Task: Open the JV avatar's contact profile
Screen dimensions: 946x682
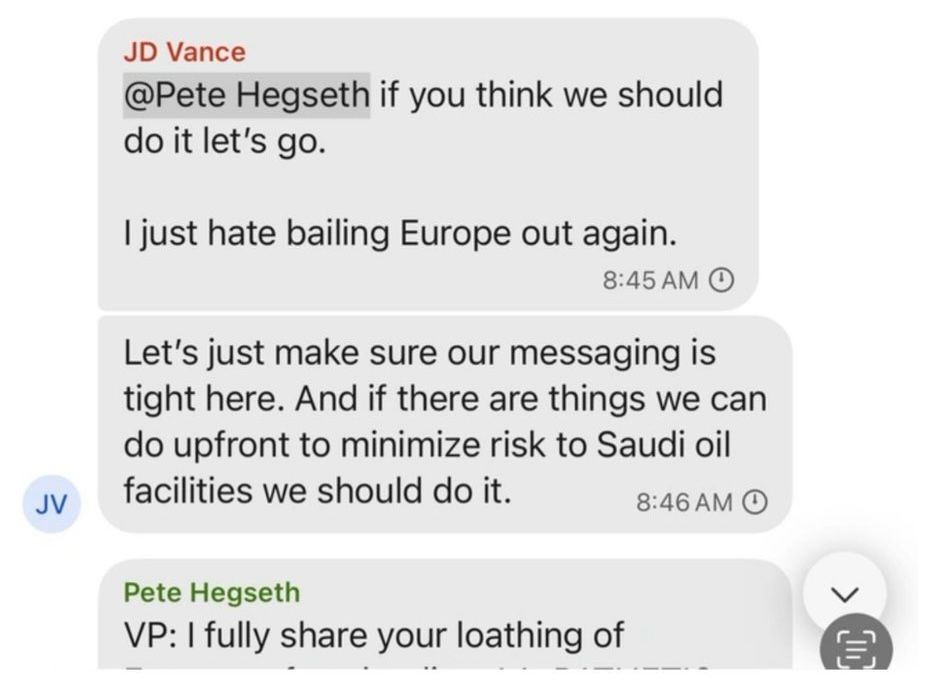Action: [x=52, y=503]
